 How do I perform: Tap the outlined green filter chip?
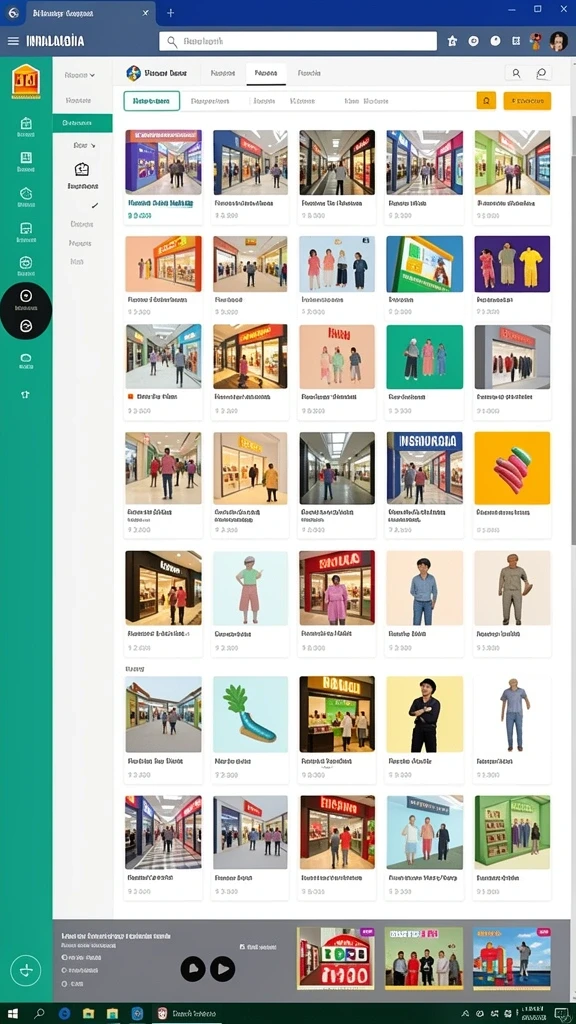pyautogui.click(x=152, y=101)
